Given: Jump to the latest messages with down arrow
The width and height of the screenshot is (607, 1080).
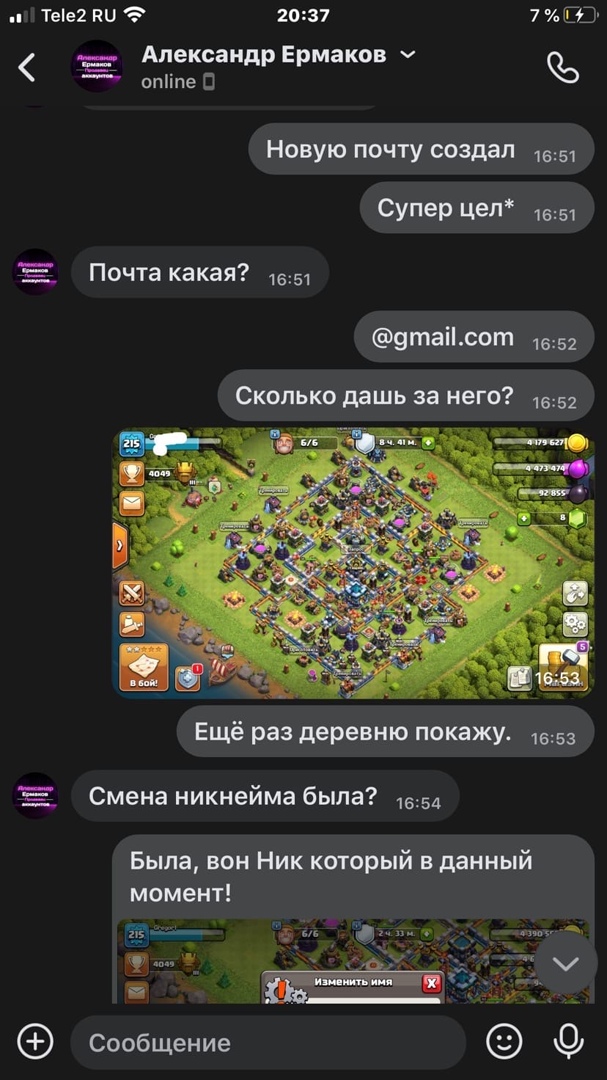Looking at the screenshot, I should 566,963.
